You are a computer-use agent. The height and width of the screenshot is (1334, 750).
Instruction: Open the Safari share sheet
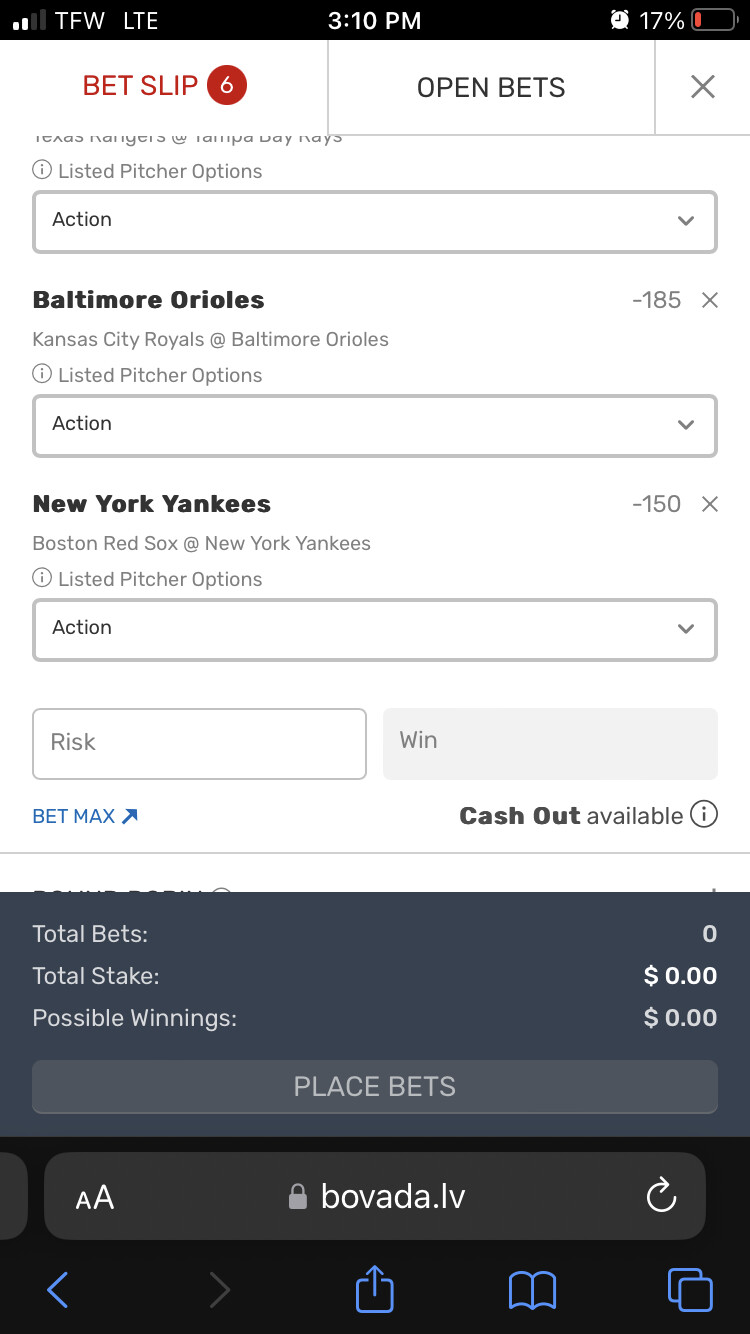coord(375,1289)
